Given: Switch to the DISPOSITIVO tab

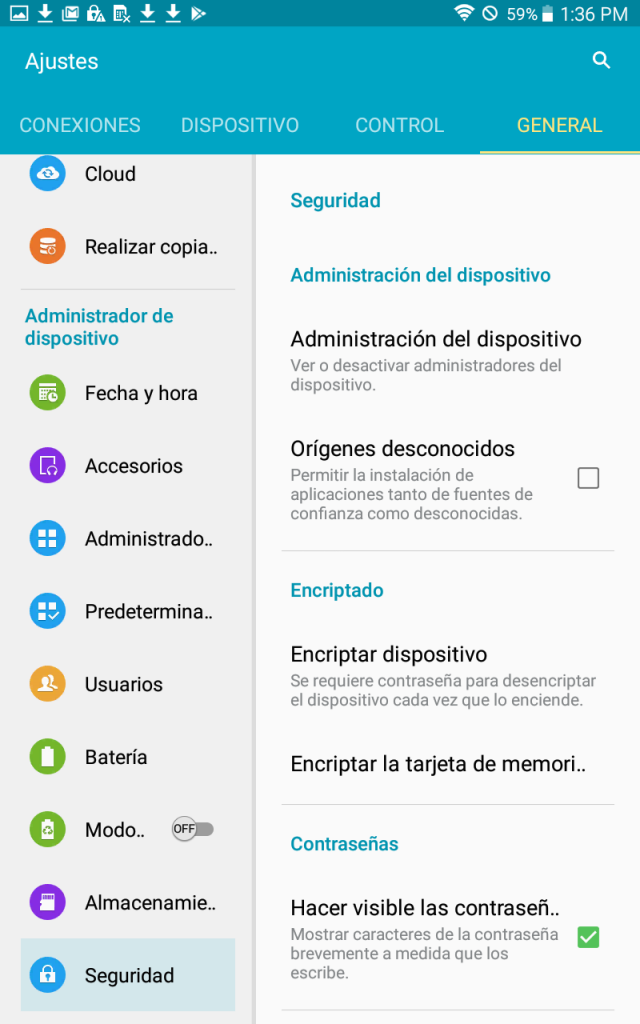Looking at the screenshot, I should pos(240,125).
